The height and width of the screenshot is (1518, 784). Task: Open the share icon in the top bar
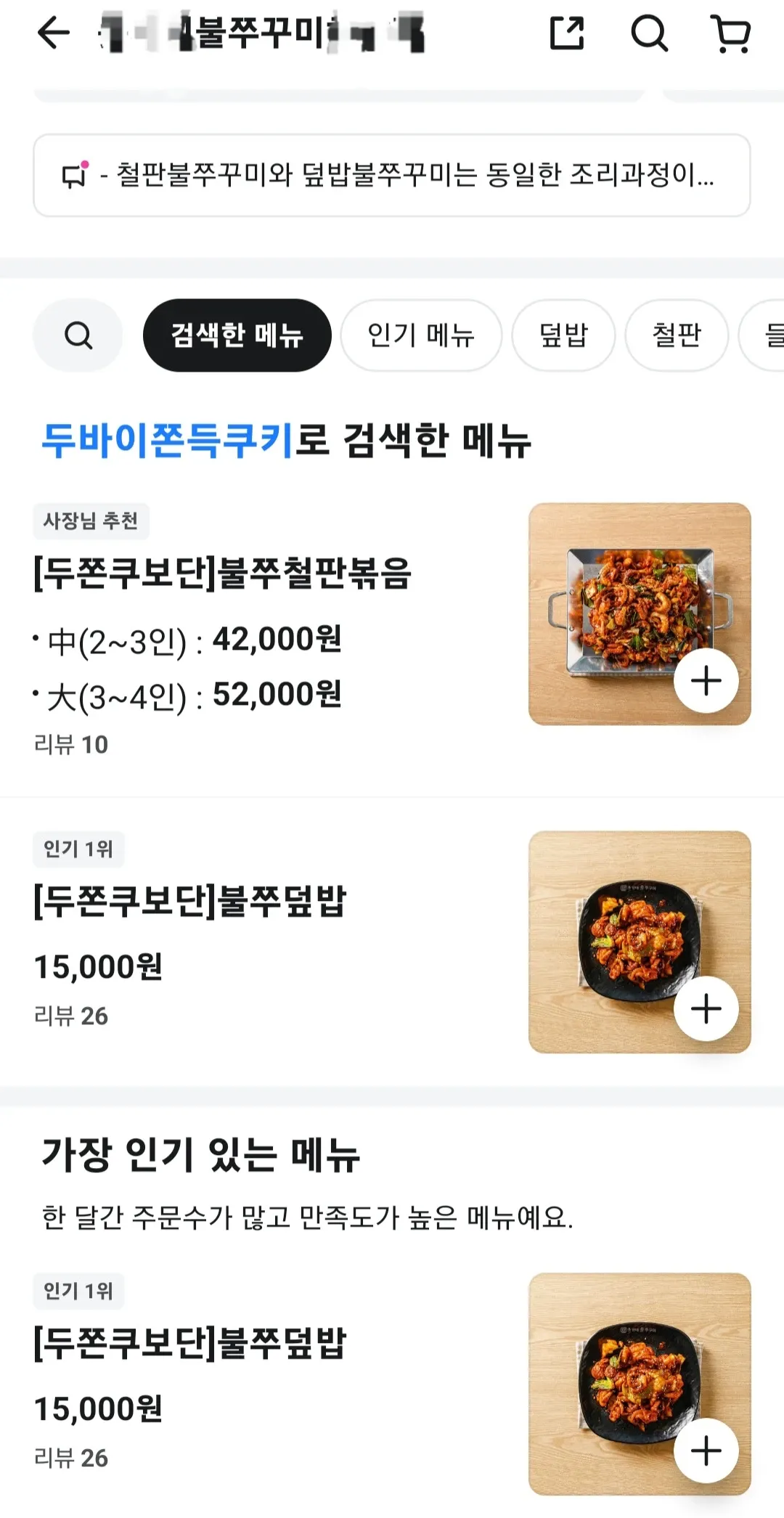pyautogui.click(x=570, y=32)
